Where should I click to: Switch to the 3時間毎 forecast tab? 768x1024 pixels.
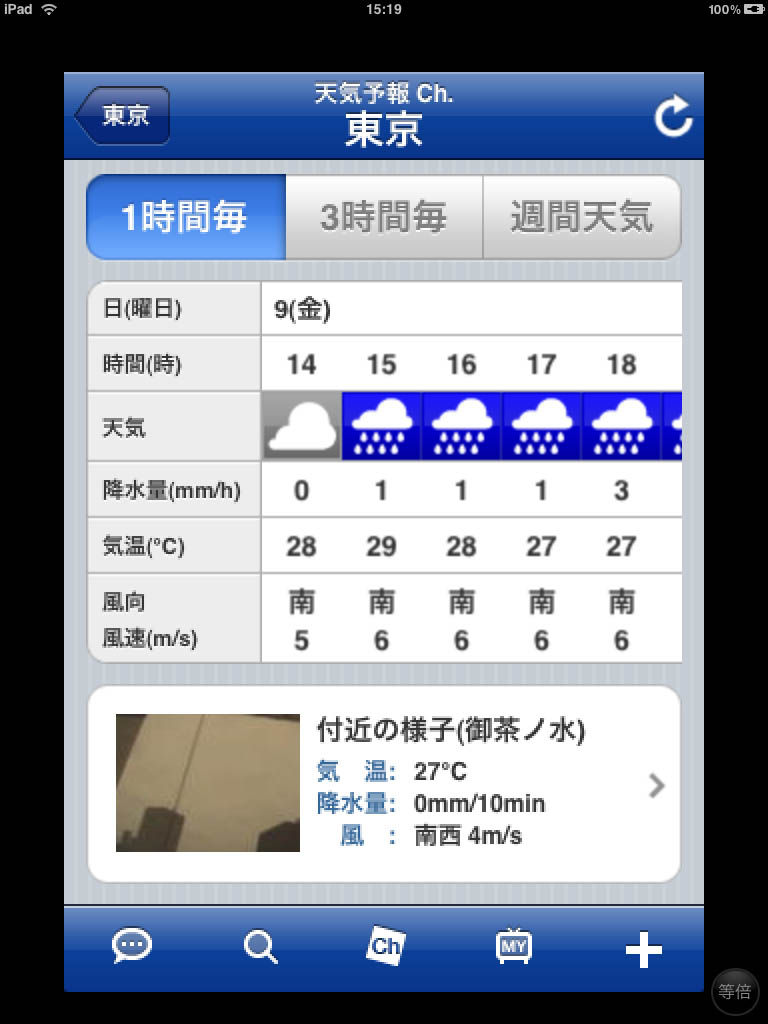[x=384, y=217]
